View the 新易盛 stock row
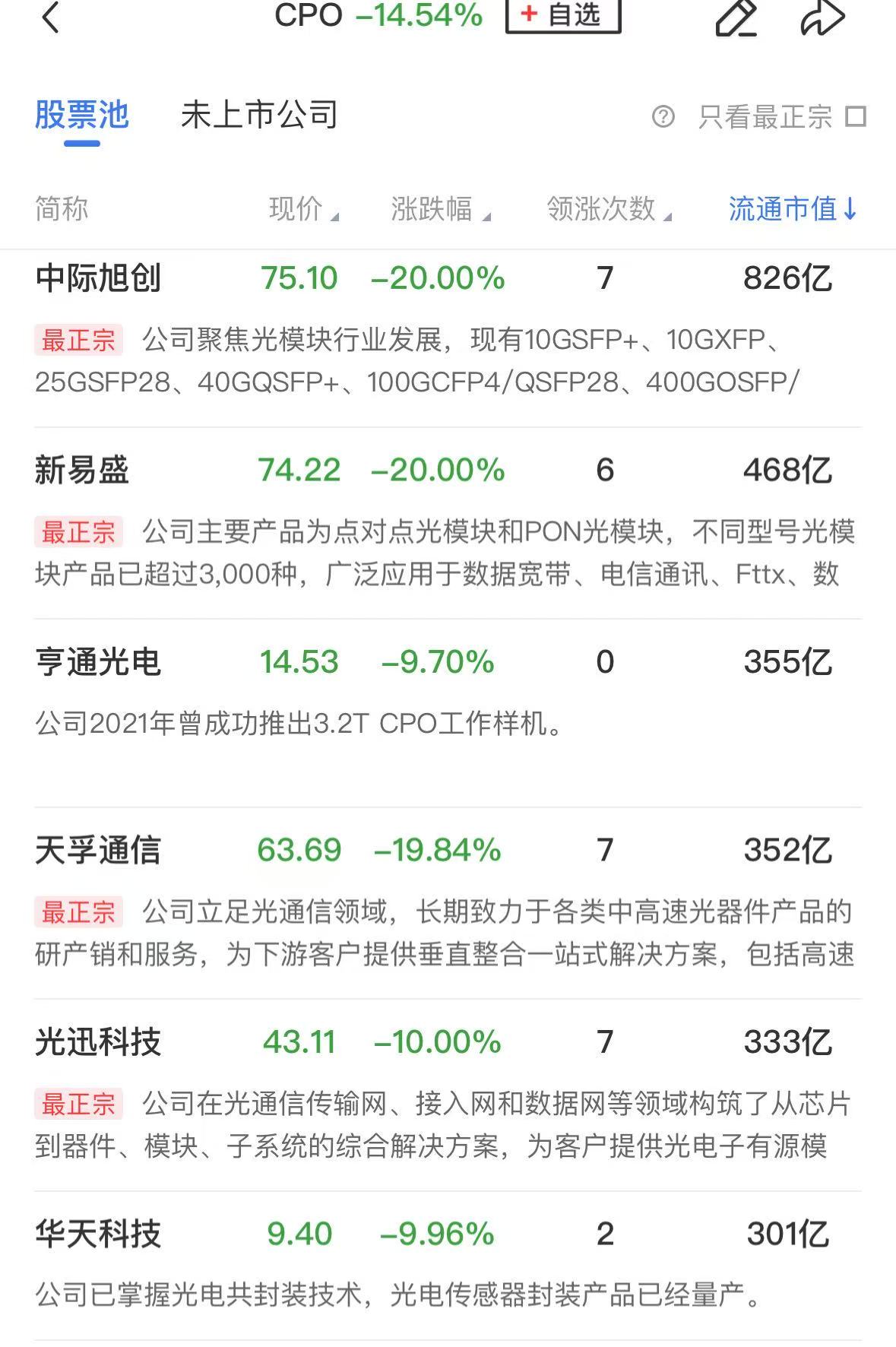Viewport: 896px width, 1347px height. click(82, 471)
